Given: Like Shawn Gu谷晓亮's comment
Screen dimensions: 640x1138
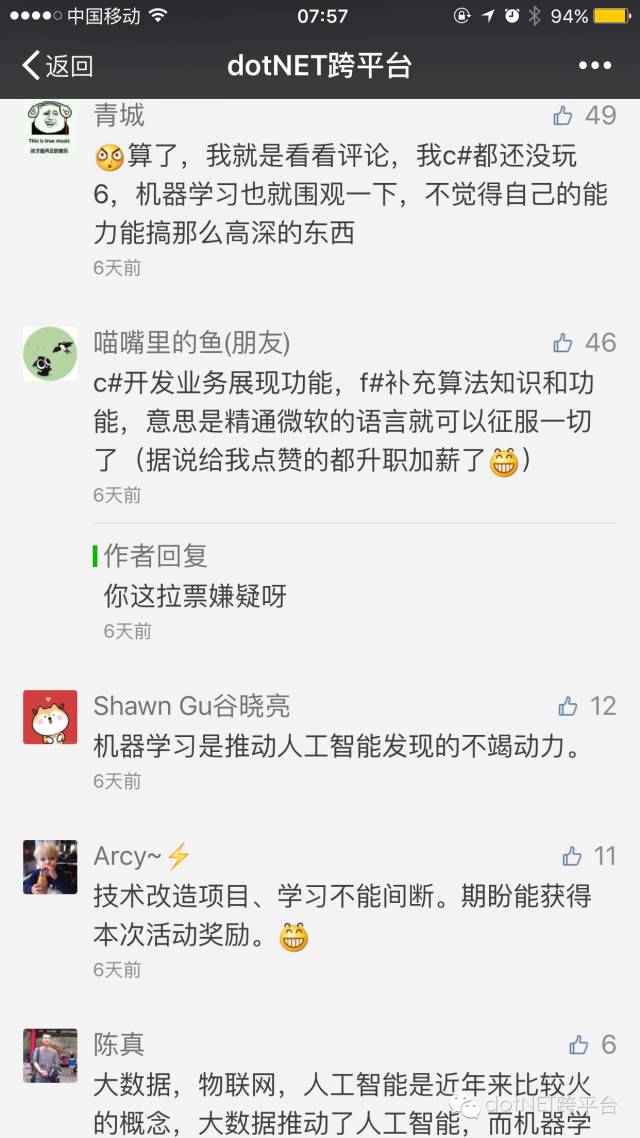Looking at the screenshot, I should point(568,707).
